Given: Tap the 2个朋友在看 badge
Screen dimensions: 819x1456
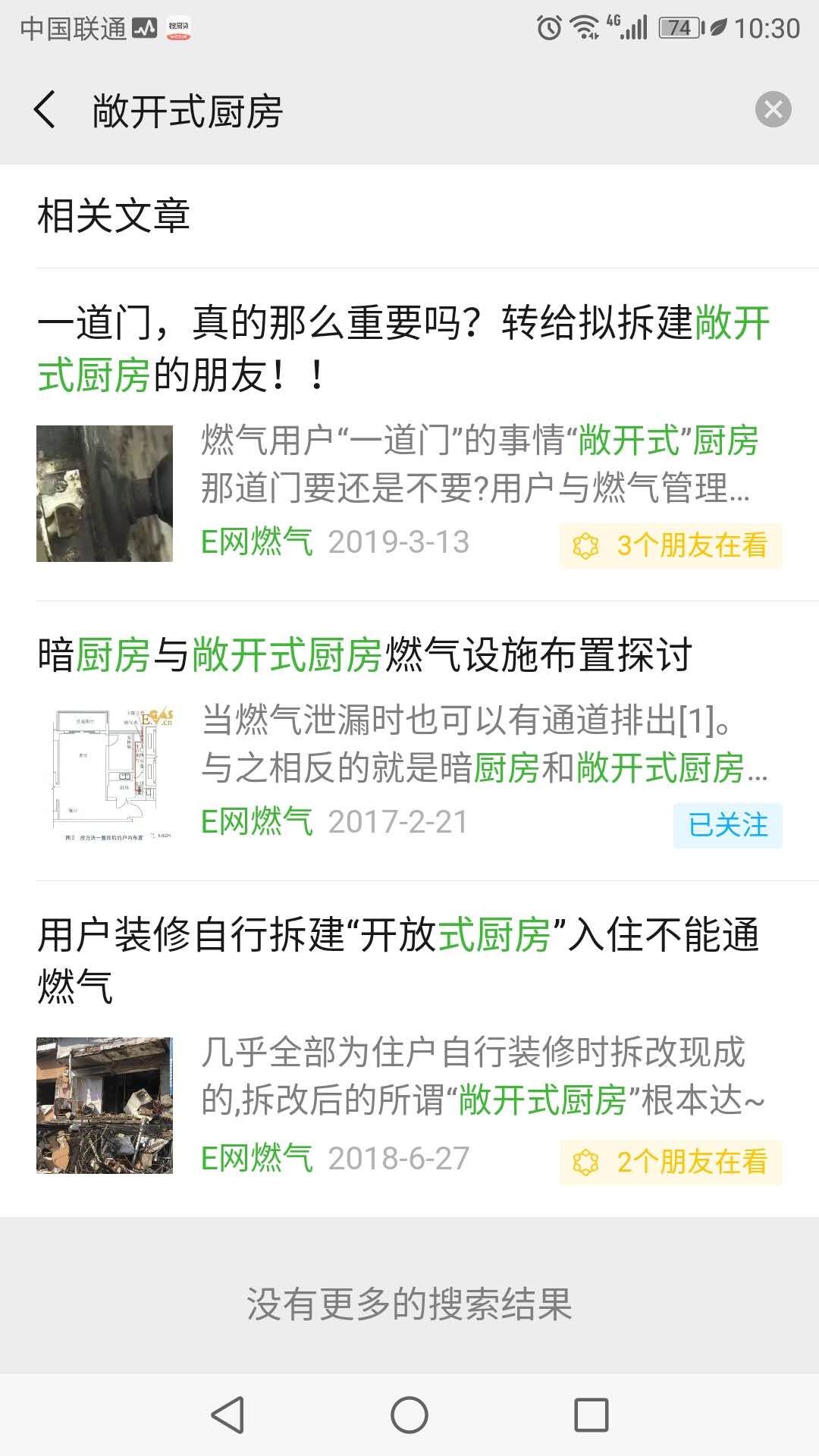Looking at the screenshot, I should [x=670, y=1163].
